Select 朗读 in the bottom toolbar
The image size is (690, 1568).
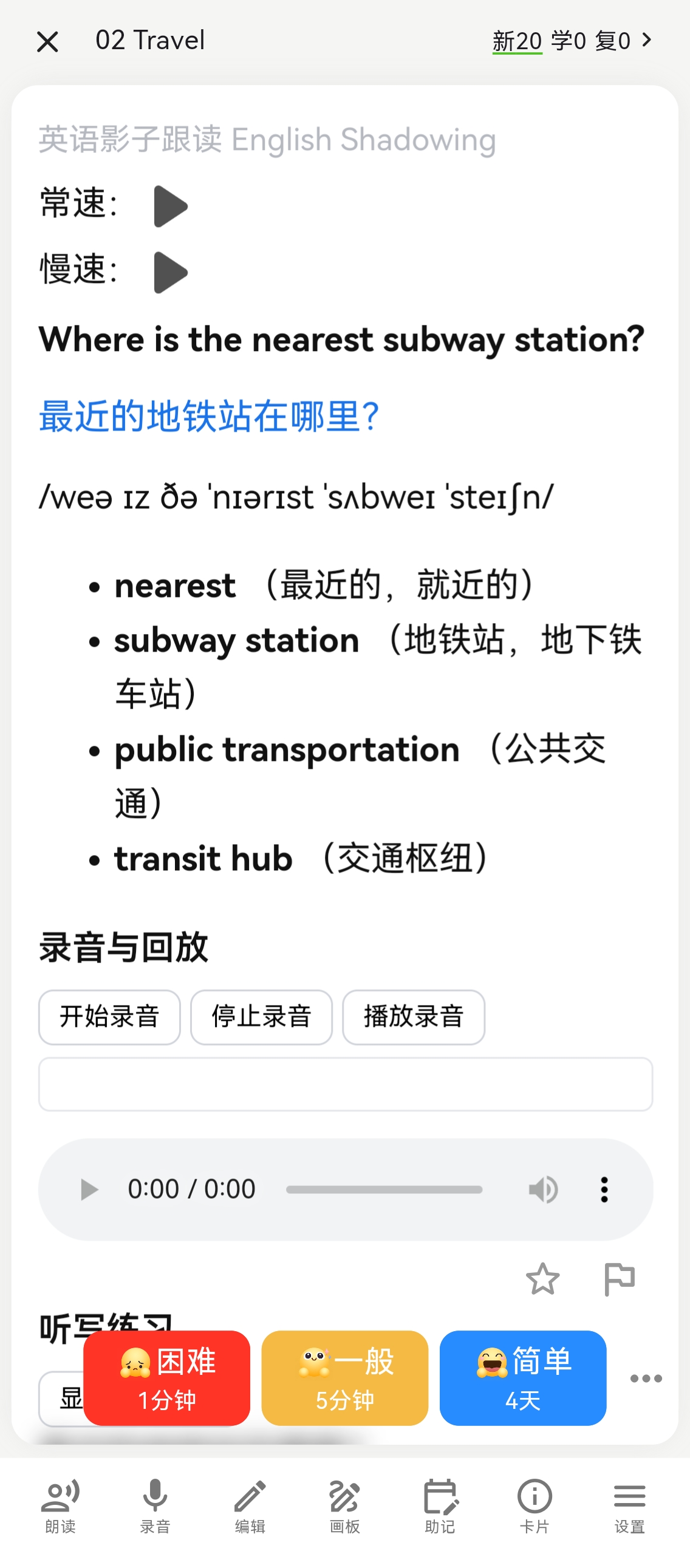click(x=60, y=1506)
